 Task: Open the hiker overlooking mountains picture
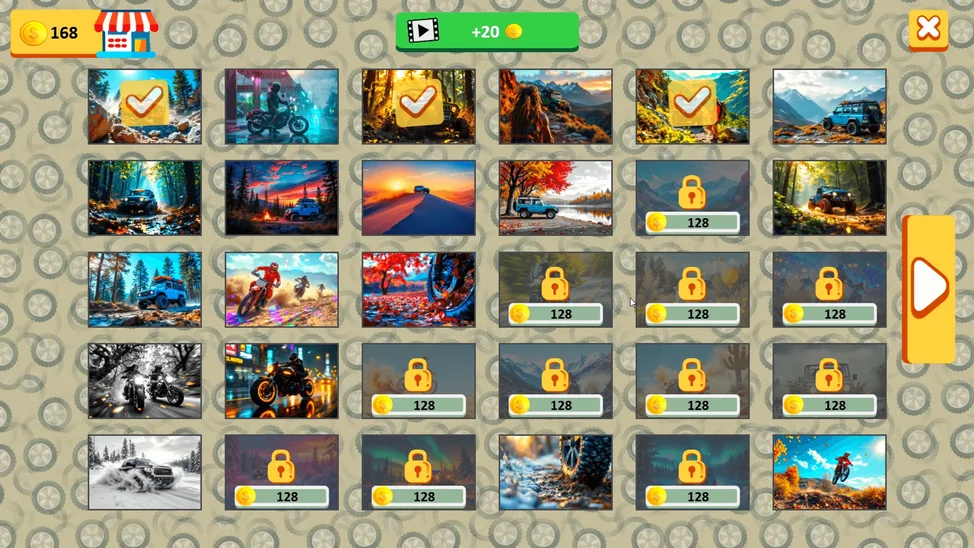pos(555,106)
